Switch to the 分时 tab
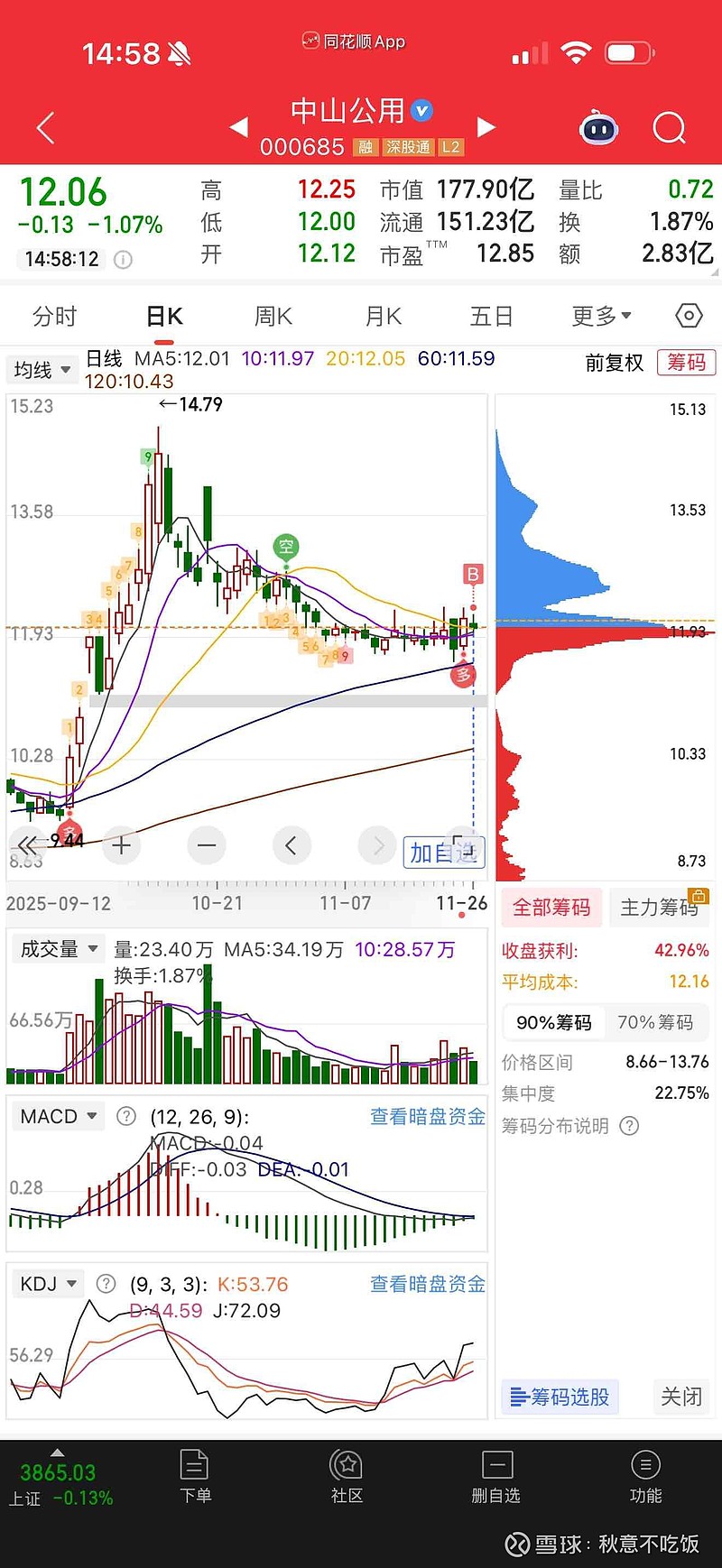Image resolution: width=722 pixels, height=1568 pixels. tap(56, 316)
